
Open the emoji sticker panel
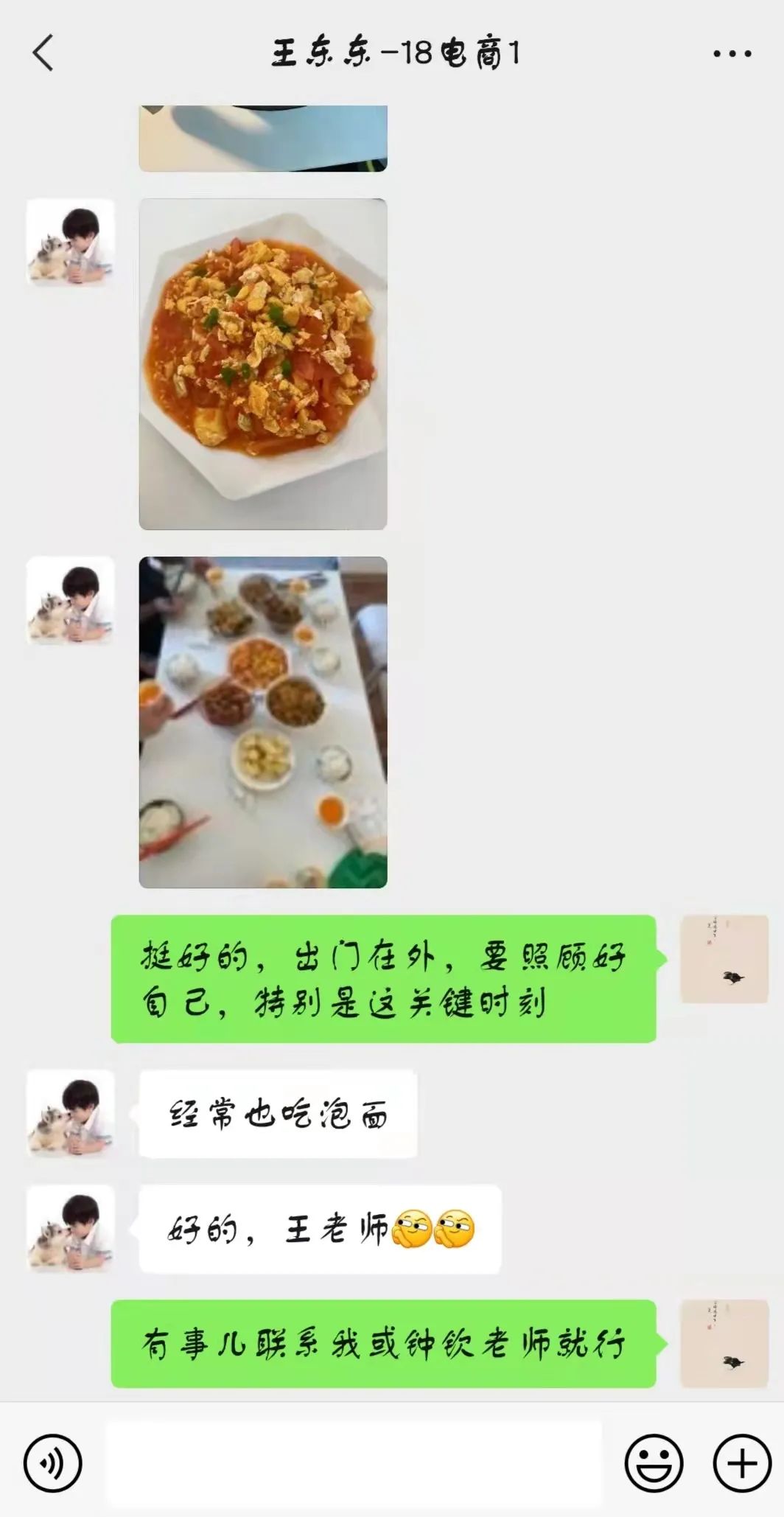point(654,1463)
